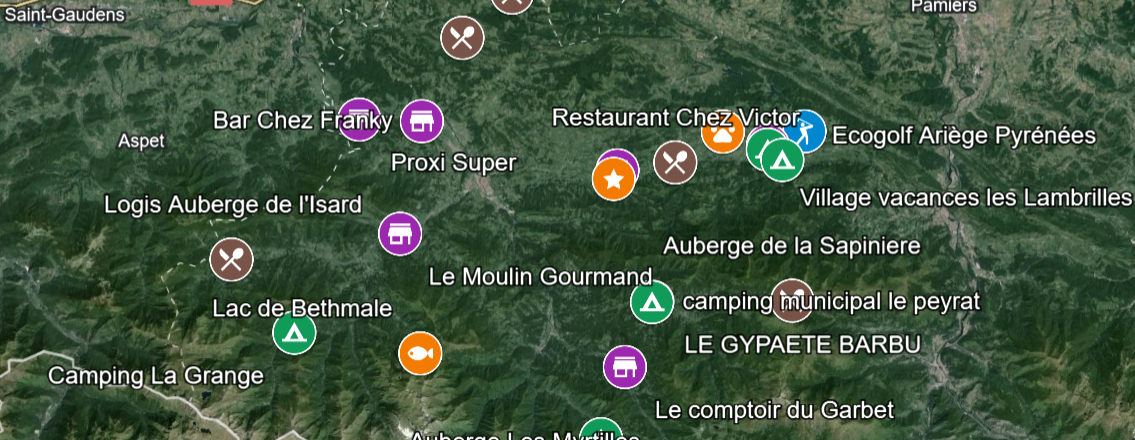Select the orange star marker

click(613, 180)
